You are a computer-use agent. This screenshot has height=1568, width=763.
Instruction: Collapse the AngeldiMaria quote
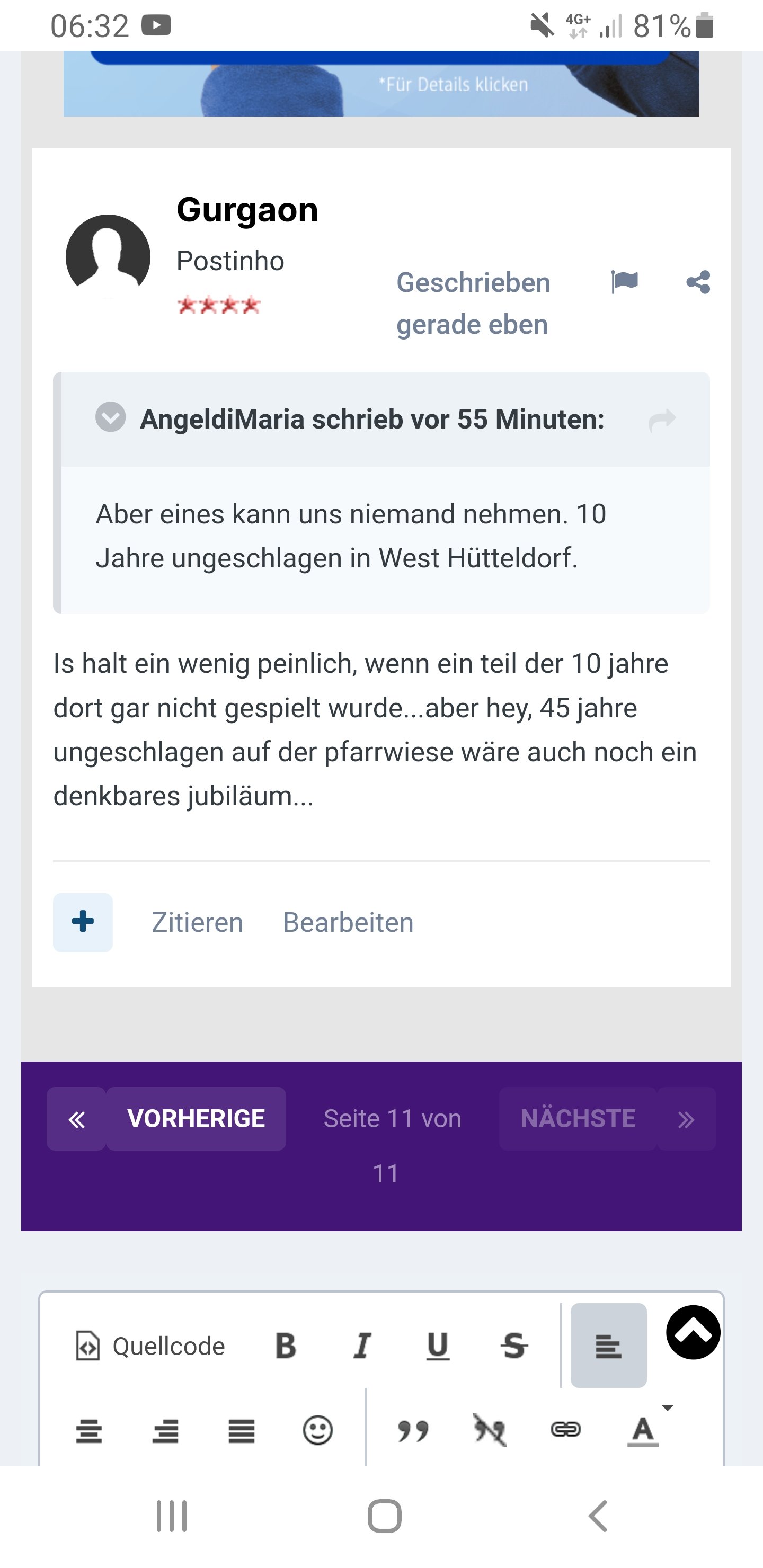coord(111,417)
